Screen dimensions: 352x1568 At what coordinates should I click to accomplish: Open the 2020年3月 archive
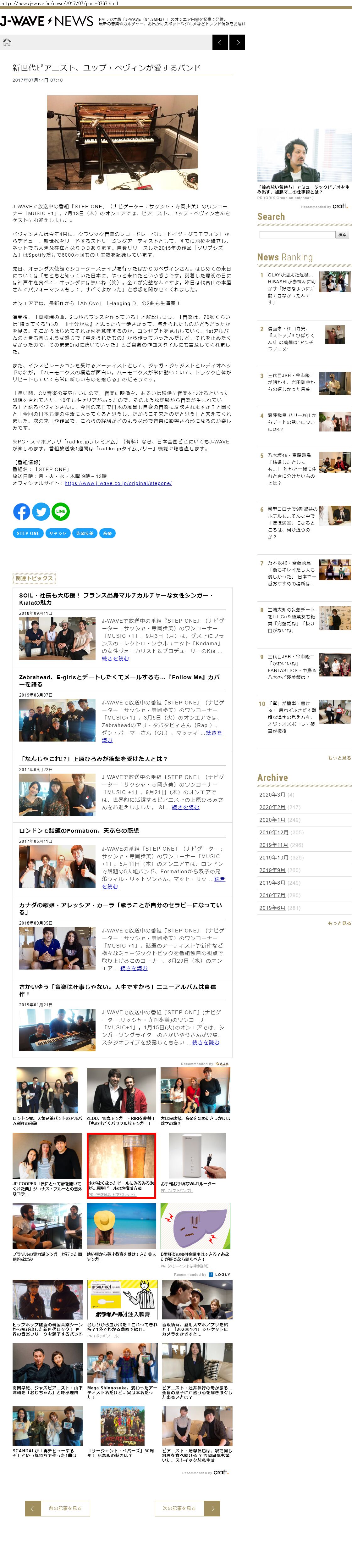(x=272, y=794)
